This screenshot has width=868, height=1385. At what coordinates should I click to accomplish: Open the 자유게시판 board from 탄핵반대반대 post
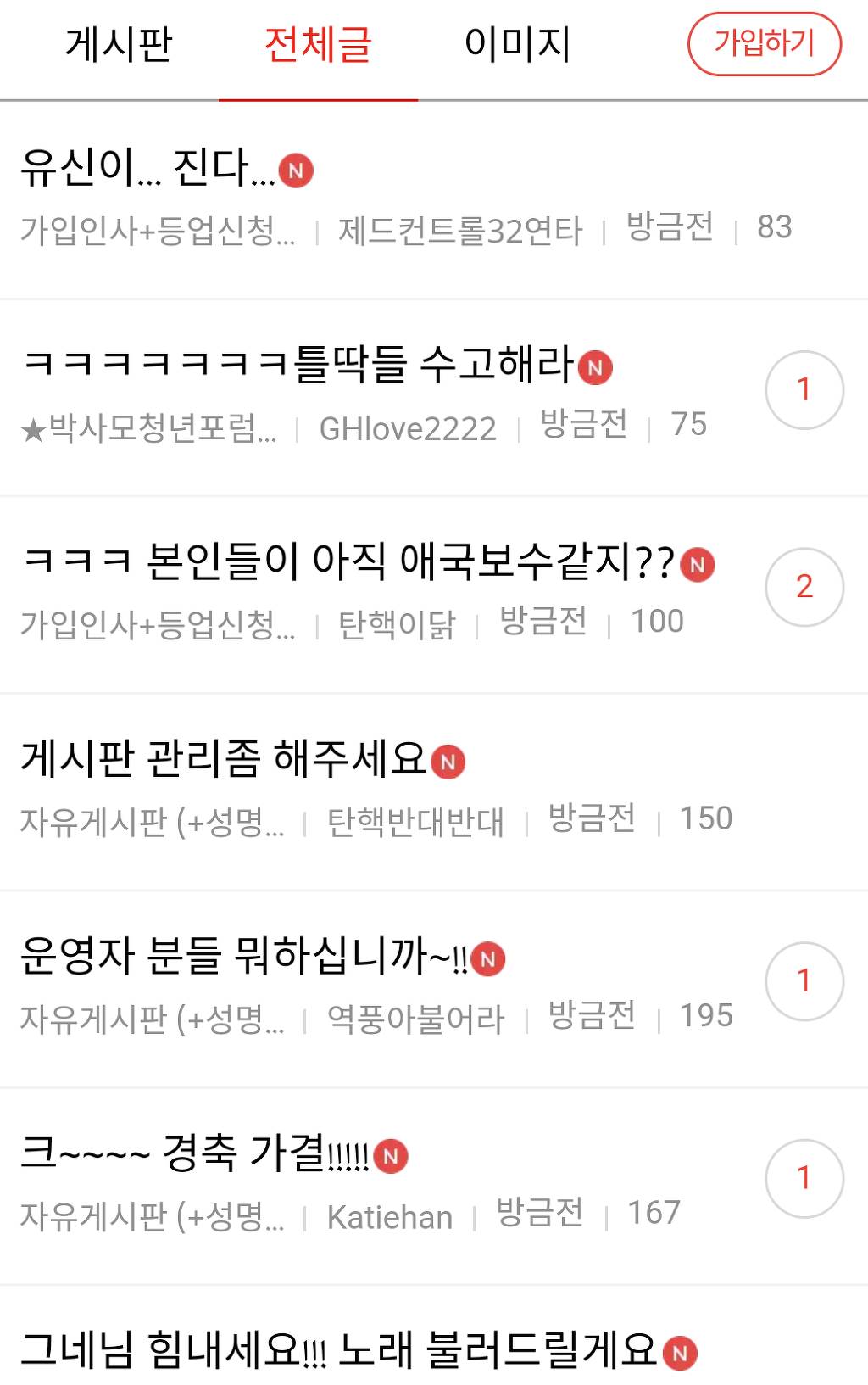click(153, 820)
